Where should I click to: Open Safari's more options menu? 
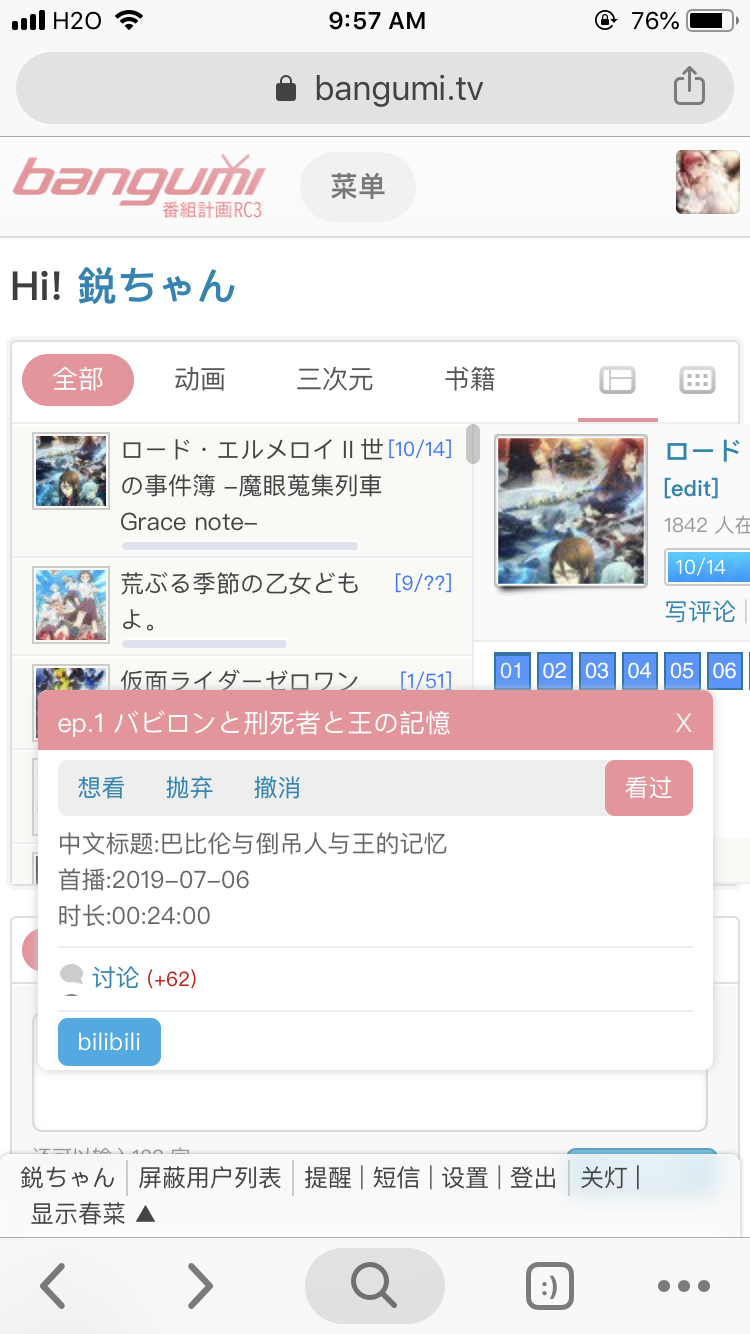[684, 1287]
